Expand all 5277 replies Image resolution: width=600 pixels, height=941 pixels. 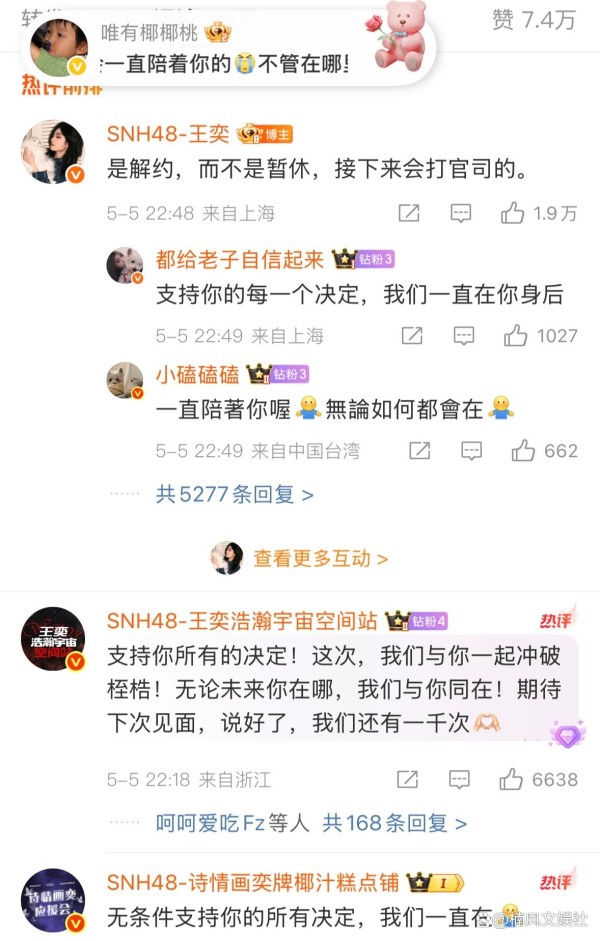click(235, 494)
